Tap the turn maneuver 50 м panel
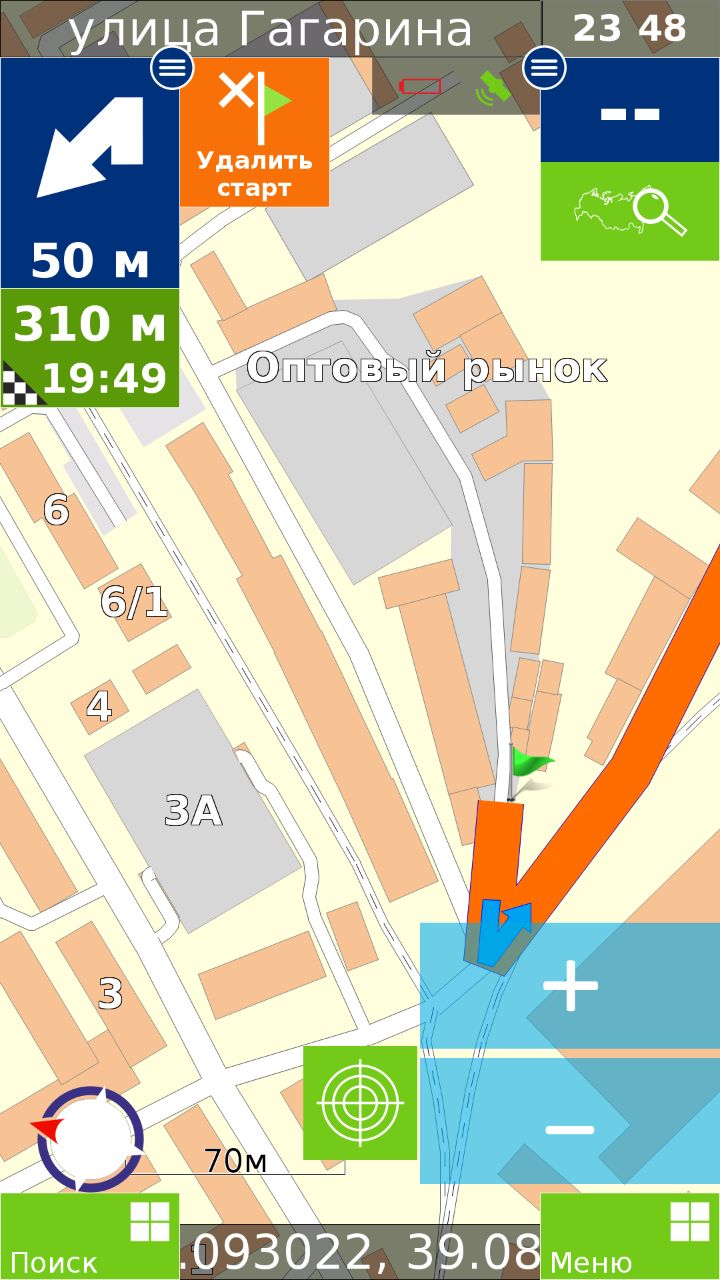 (90, 173)
